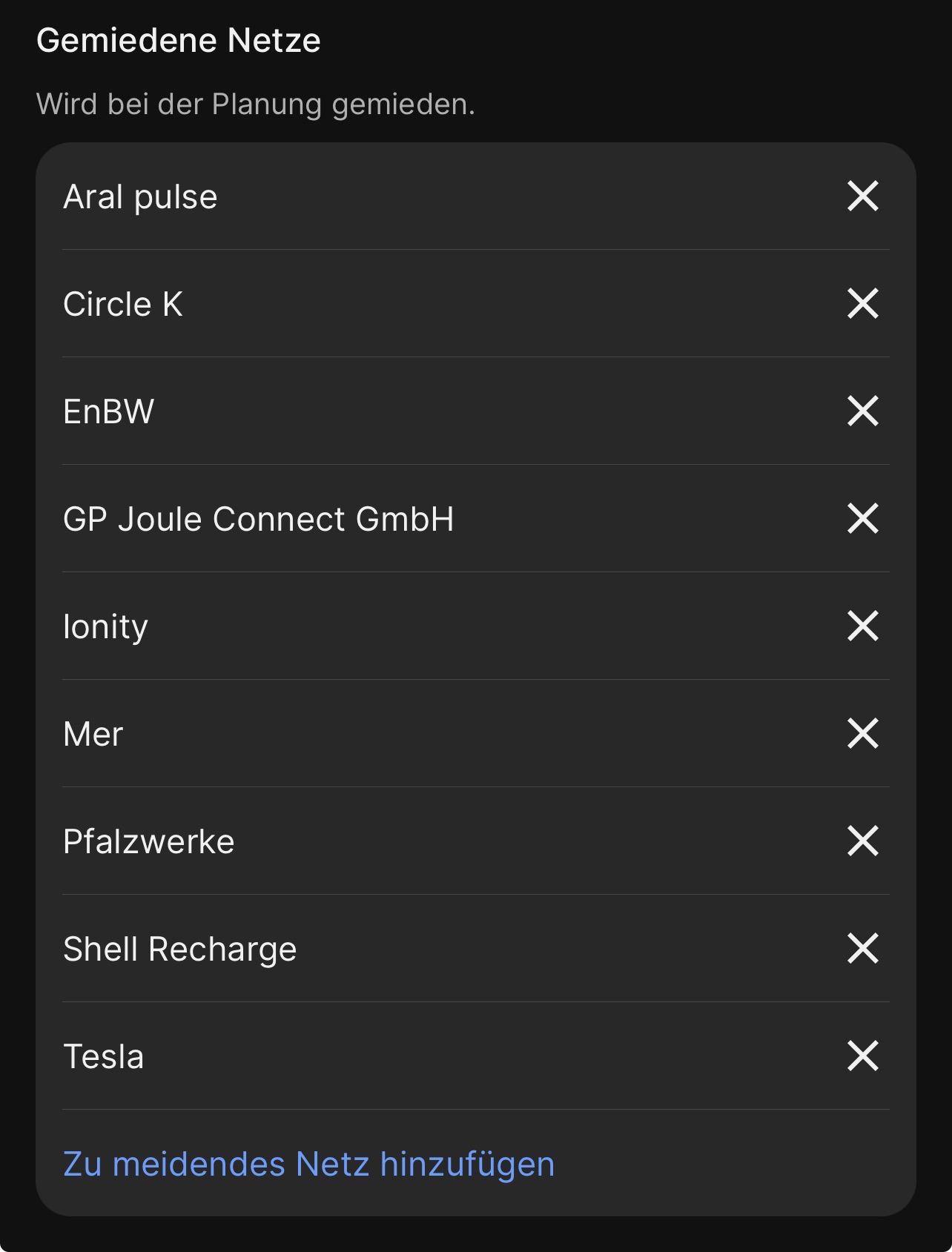The image size is (952, 1252).
Task: Remove GP Joule Connect GmbH entry
Action: pos(862,519)
